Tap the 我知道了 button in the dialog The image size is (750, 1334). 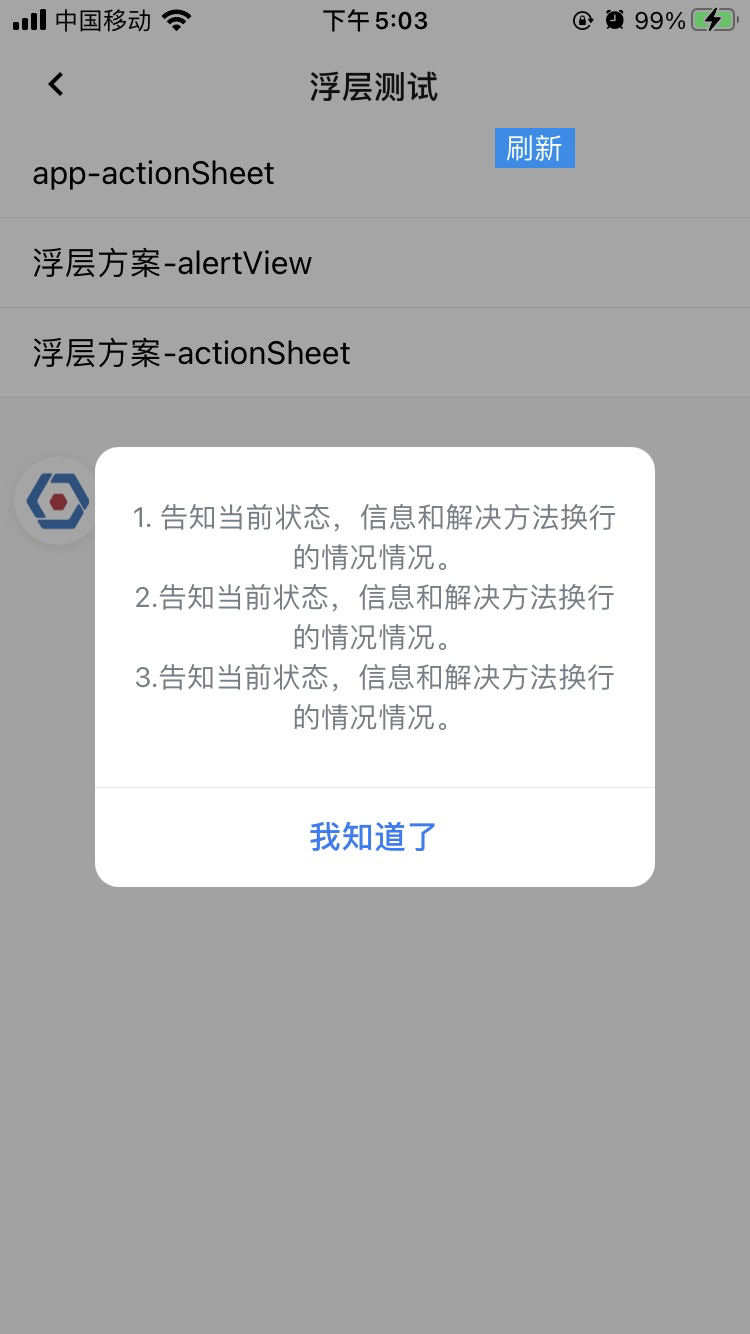click(x=374, y=837)
